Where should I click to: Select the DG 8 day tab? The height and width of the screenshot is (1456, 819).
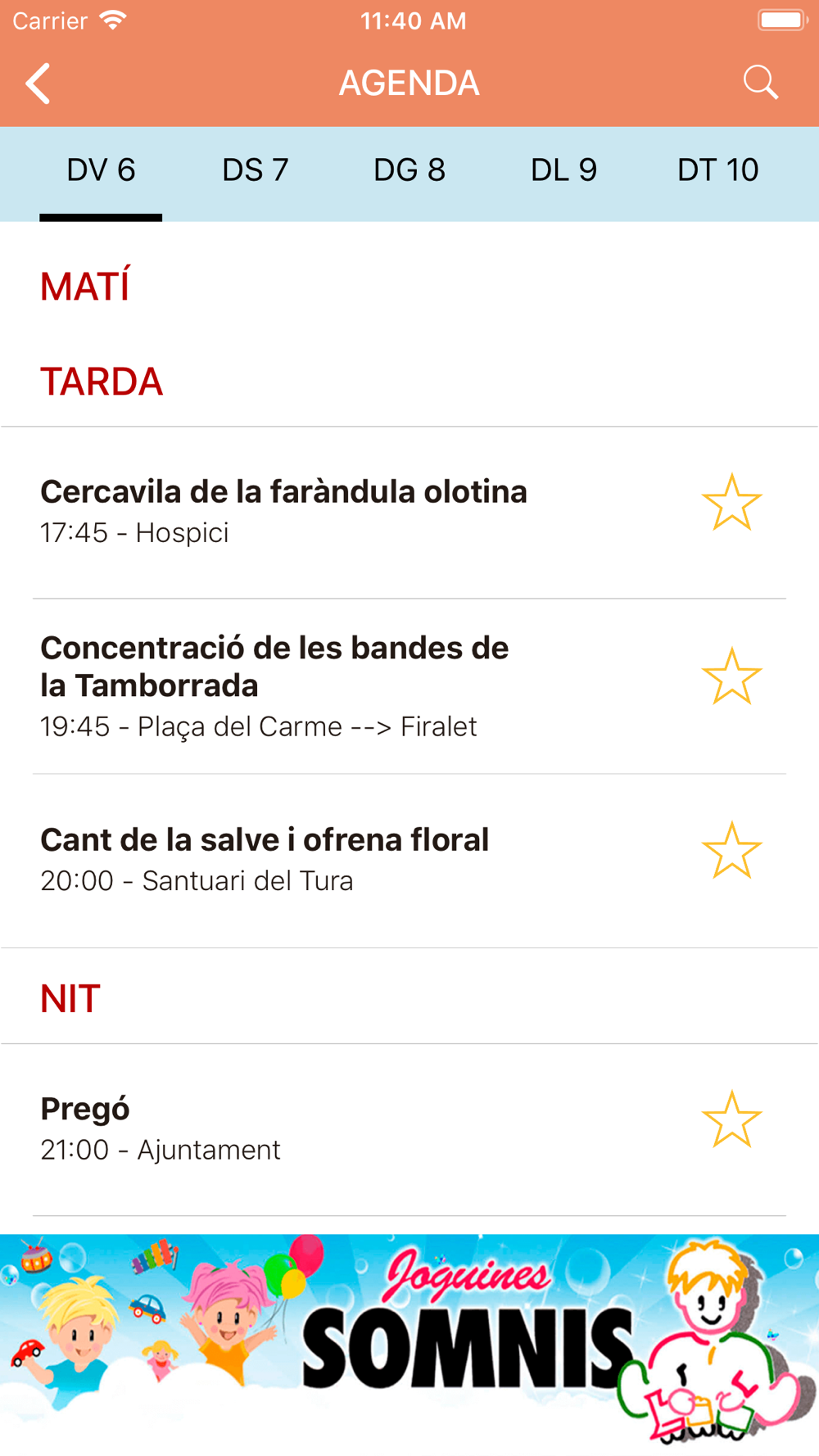tap(409, 170)
